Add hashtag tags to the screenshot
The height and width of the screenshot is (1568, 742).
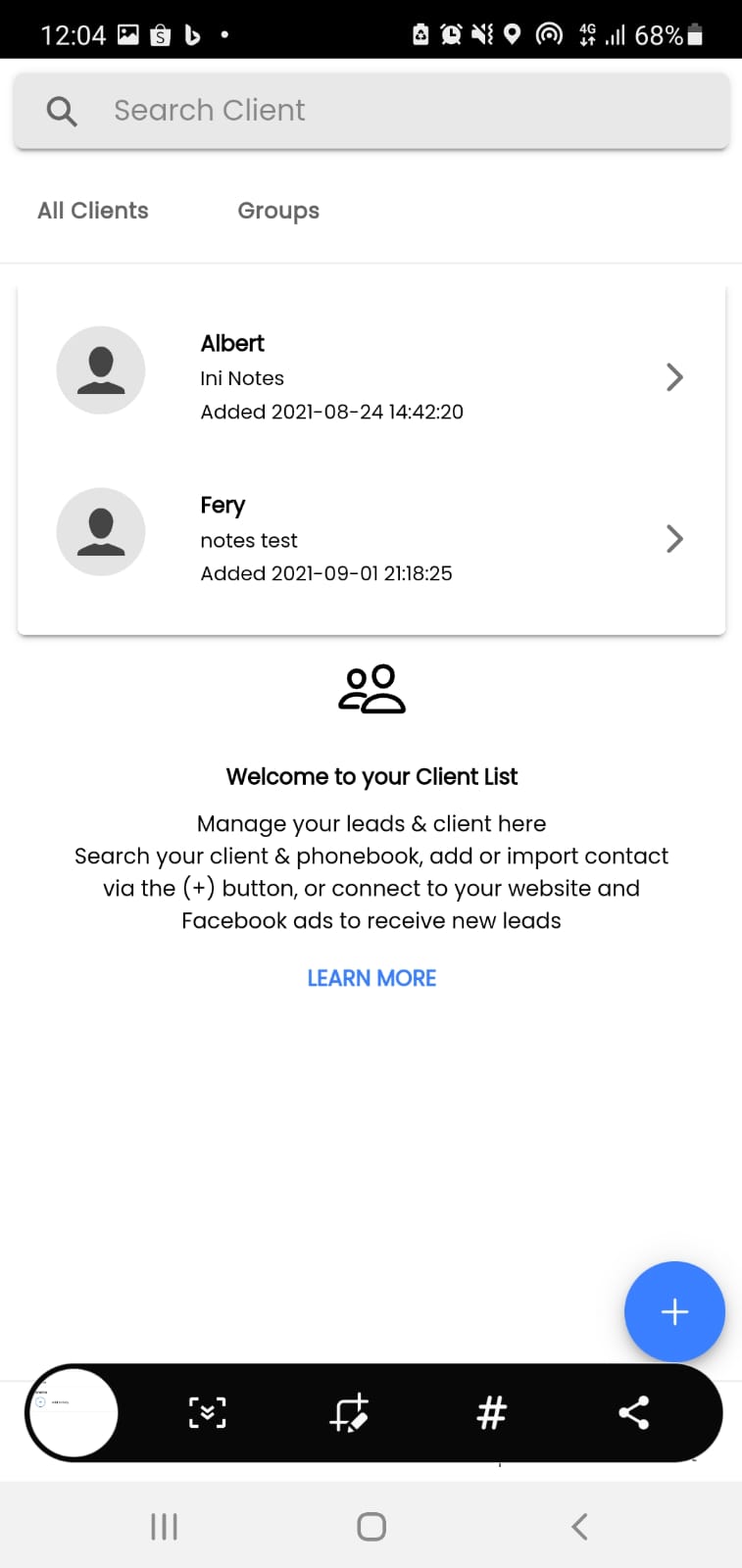pyautogui.click(x=491, y=1413)
